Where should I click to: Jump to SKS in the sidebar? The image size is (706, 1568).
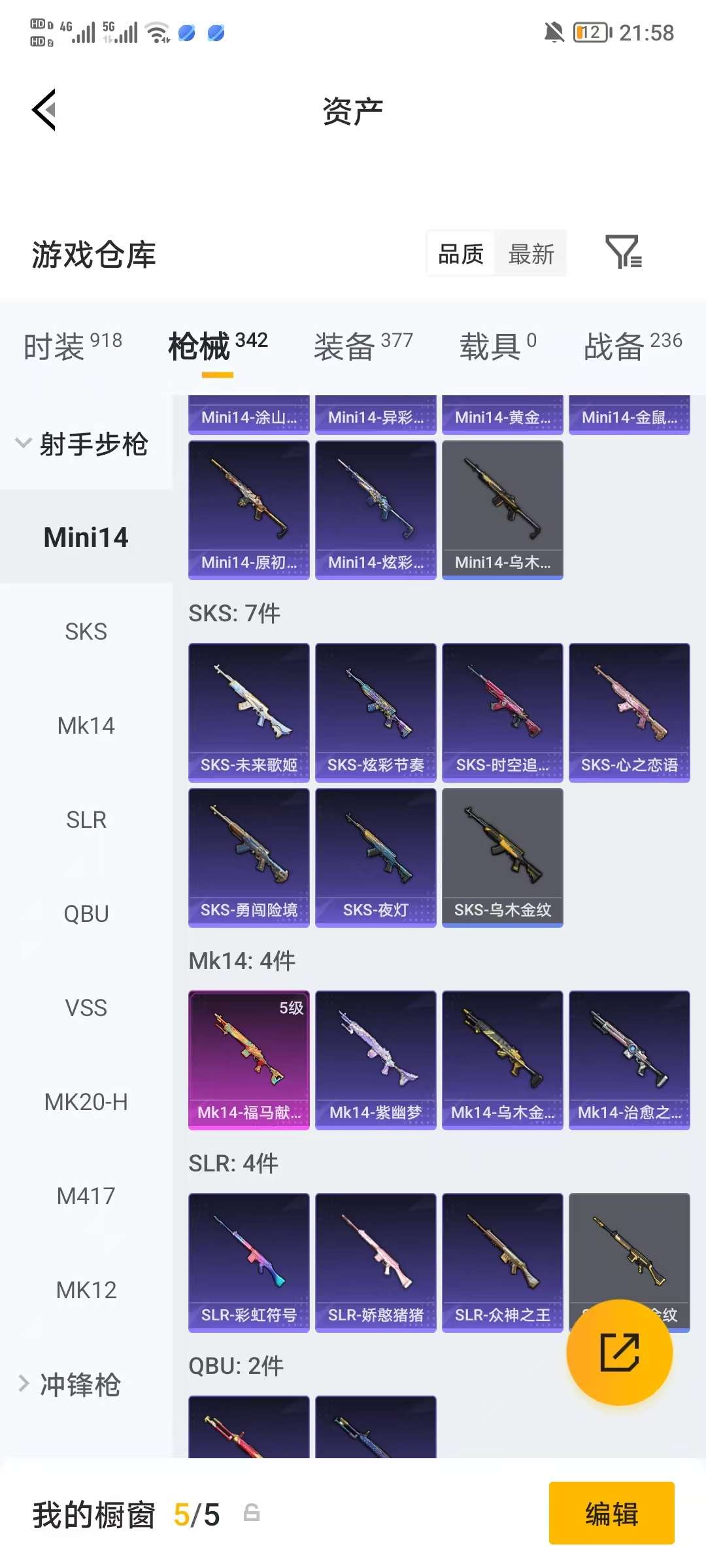(86, 632)
